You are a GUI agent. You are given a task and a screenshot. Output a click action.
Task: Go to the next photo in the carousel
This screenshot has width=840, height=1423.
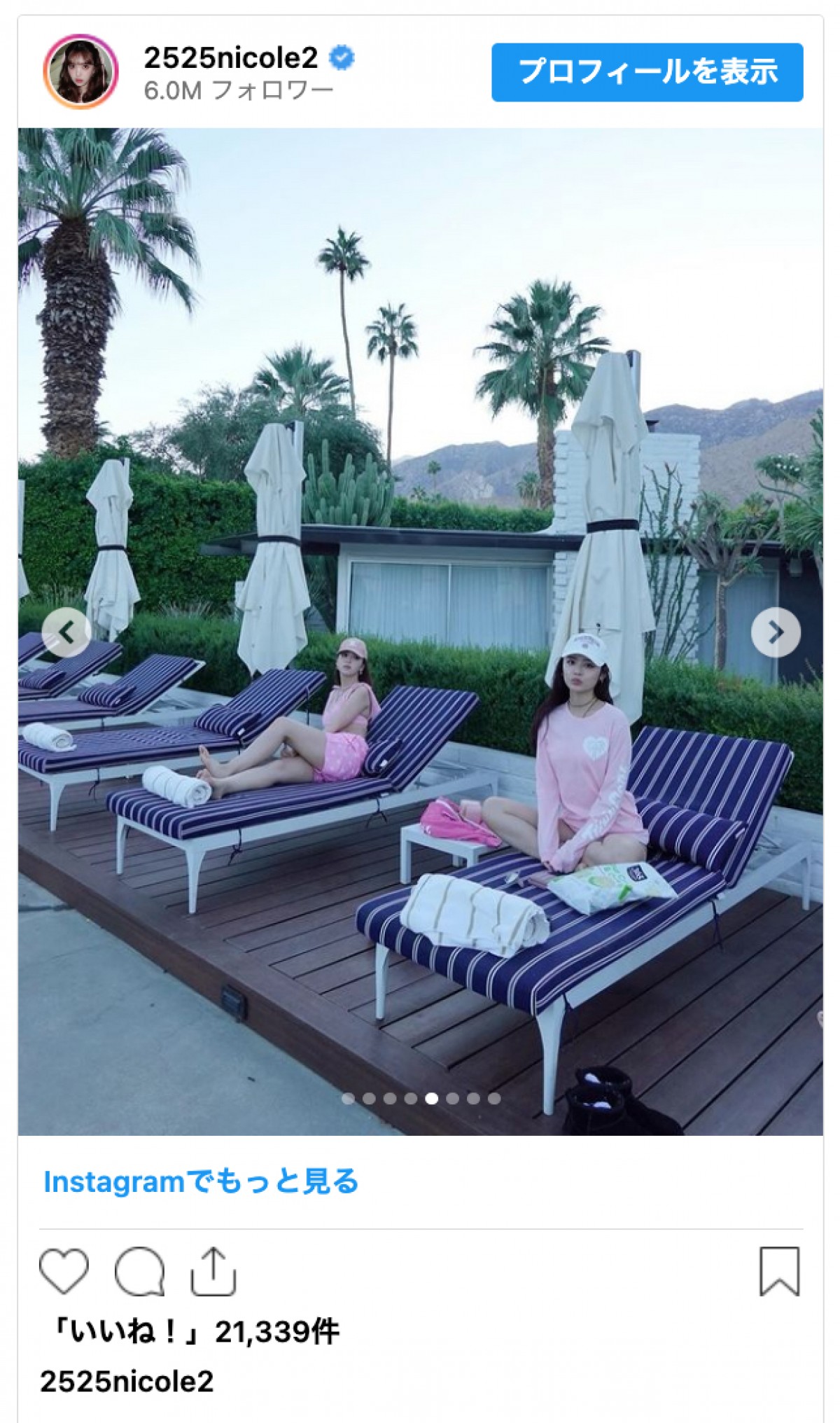(x=776, y=632)
